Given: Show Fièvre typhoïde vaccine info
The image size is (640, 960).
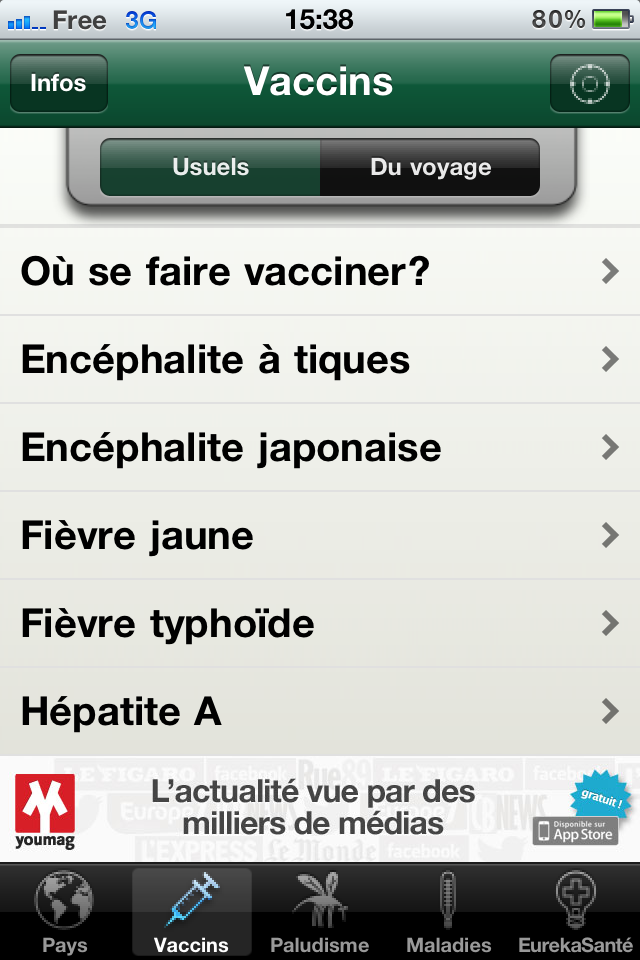Looking at the screenshot, I should coord(320,623).
